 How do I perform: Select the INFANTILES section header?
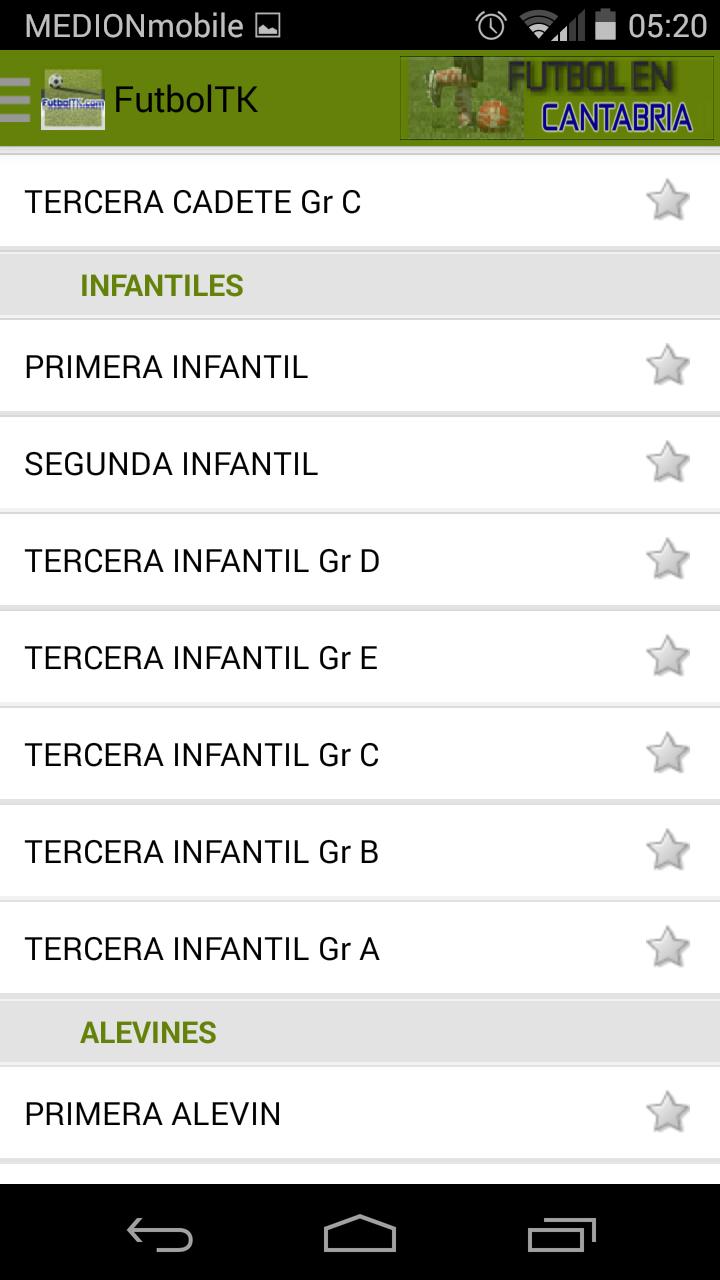(360, 284)
